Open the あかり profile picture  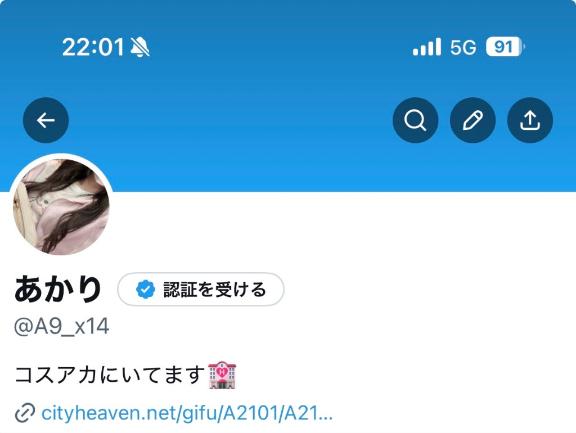(61, 206)
